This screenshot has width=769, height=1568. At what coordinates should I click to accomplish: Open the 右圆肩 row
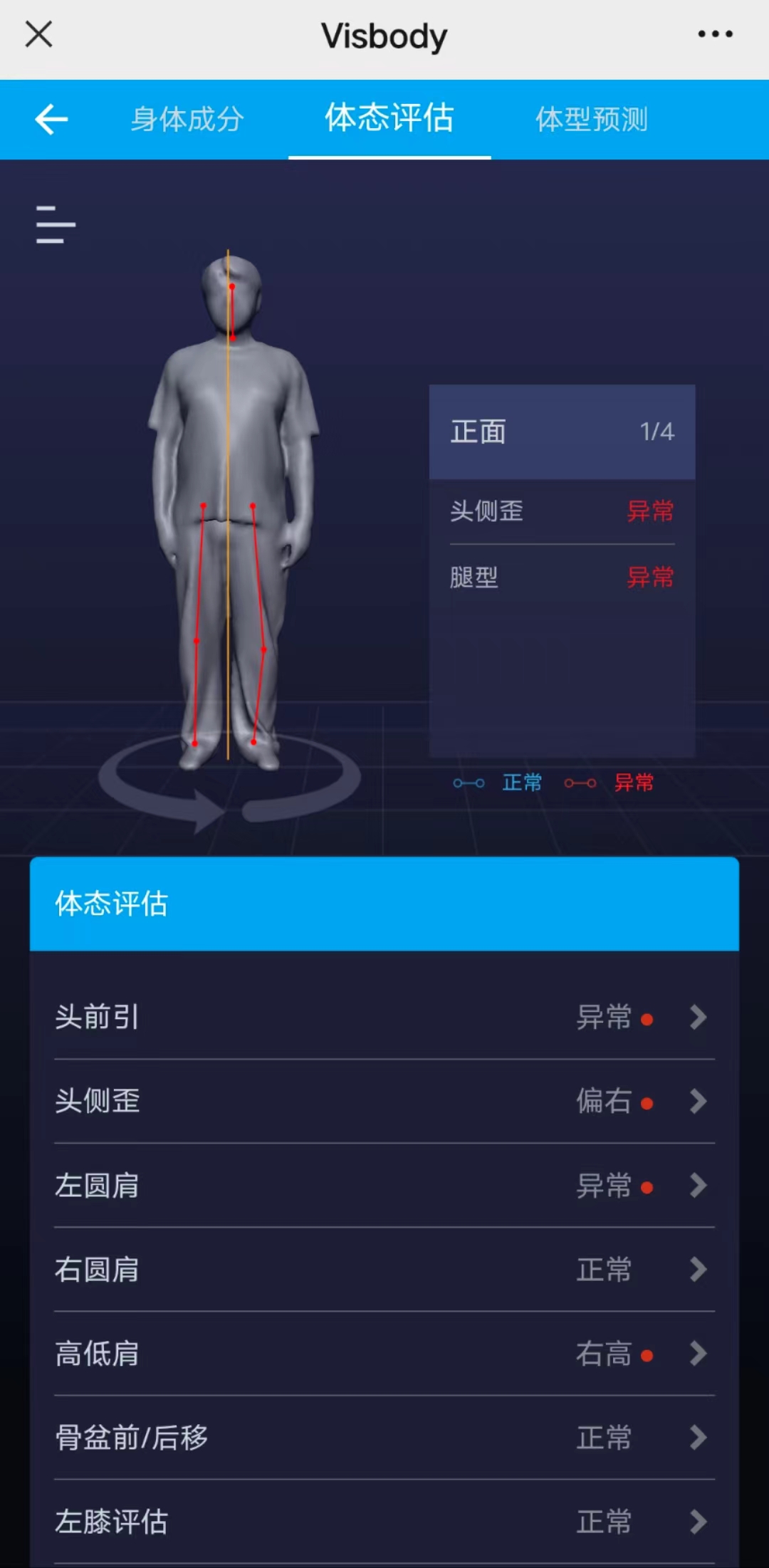[x=384, y=1270]
